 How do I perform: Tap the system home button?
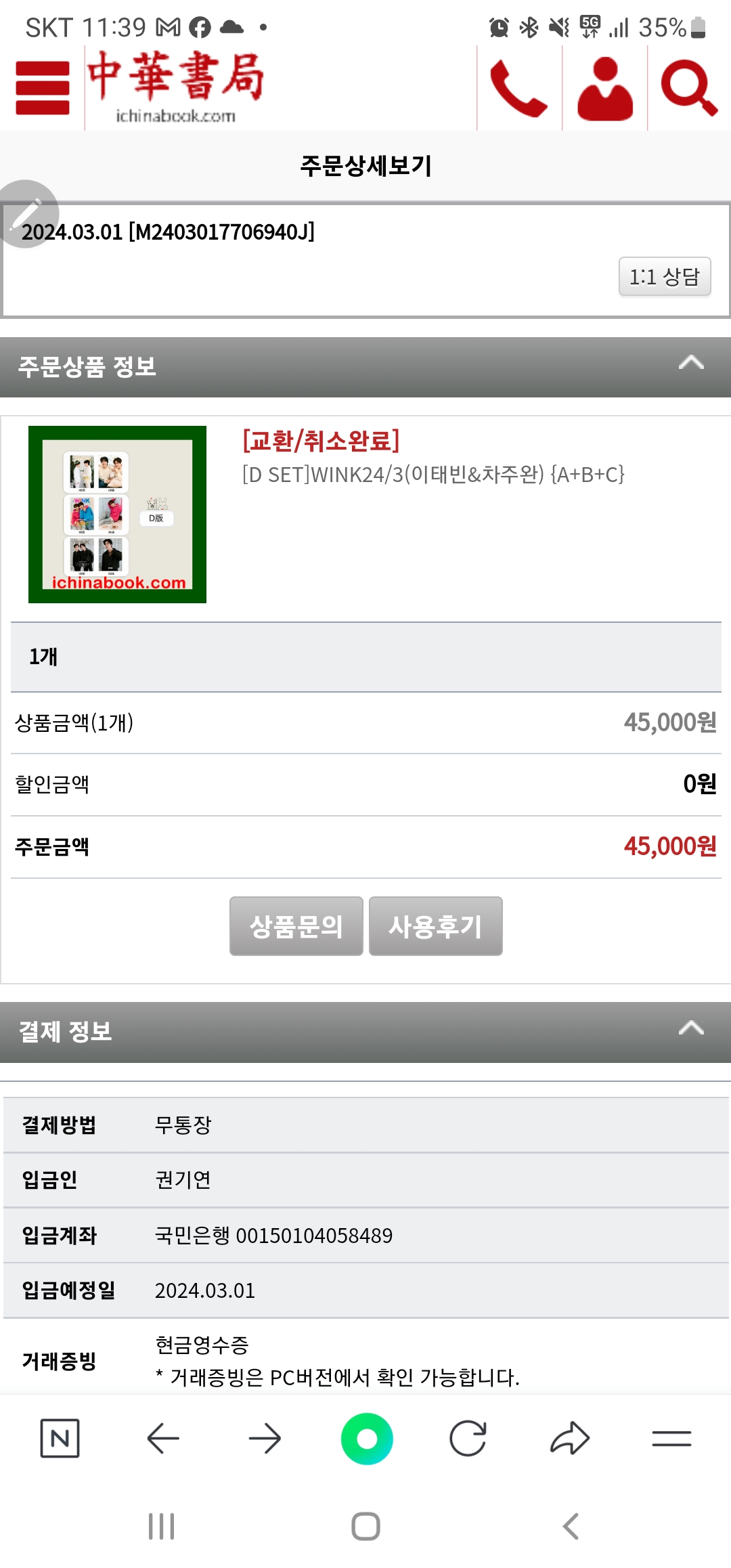365,1526
